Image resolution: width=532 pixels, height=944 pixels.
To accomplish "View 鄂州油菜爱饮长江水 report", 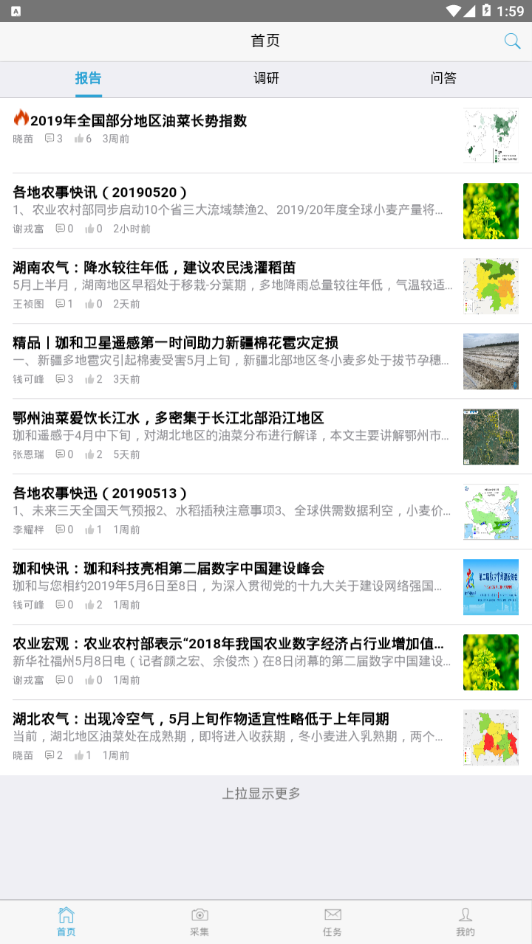I will (266, 436).
